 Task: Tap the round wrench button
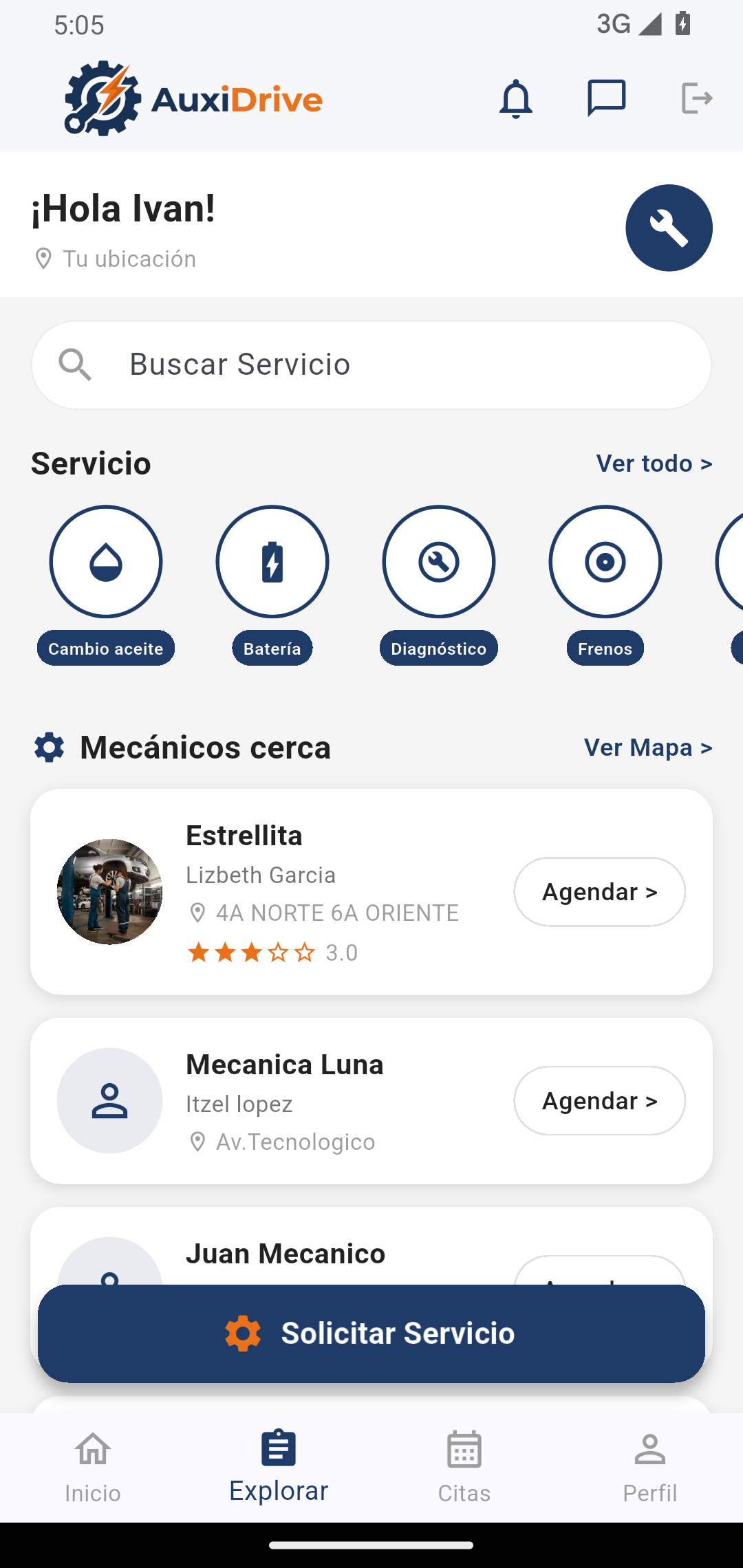(x=669, y=228)
